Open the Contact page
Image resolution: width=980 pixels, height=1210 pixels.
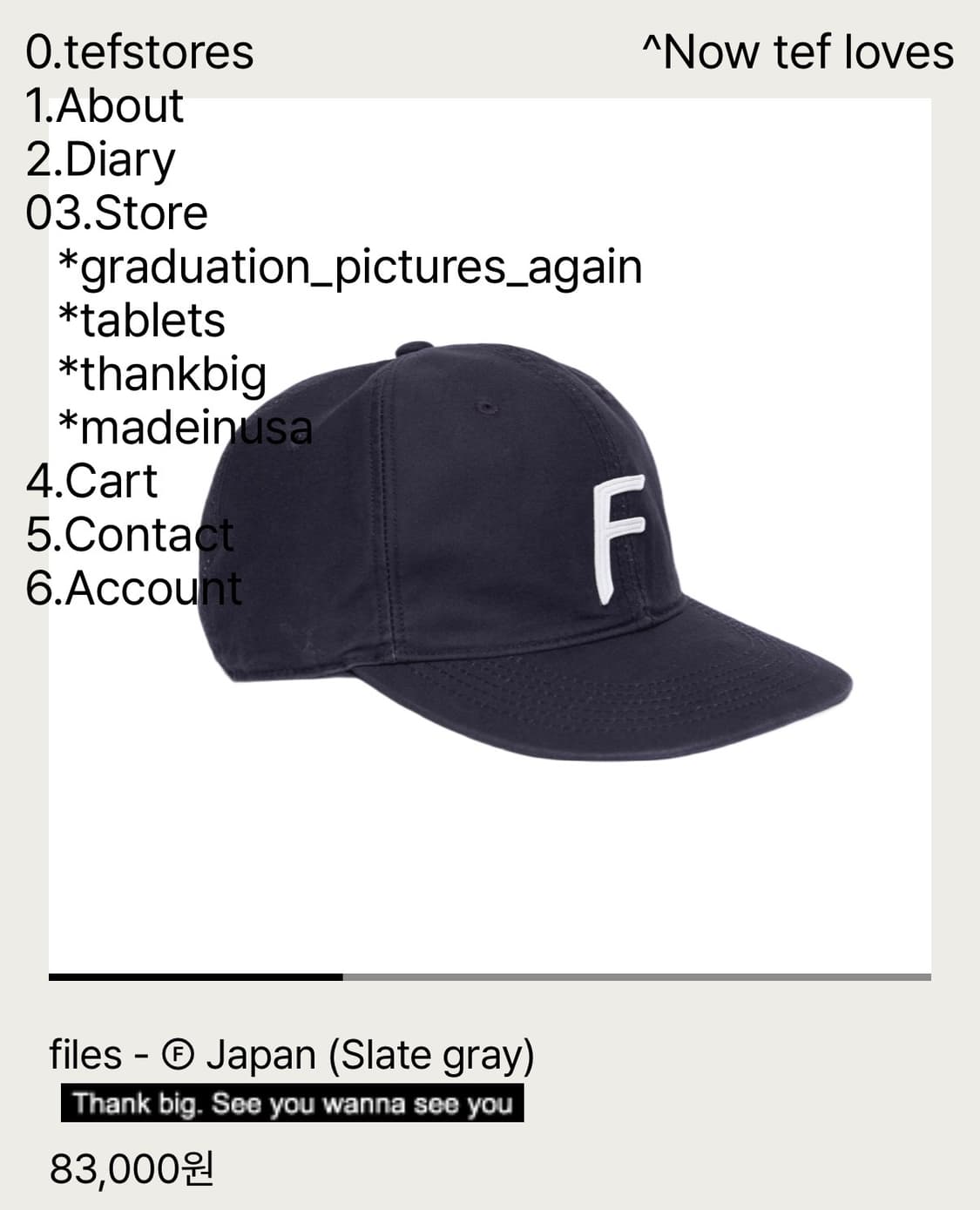tap(131, 536)
